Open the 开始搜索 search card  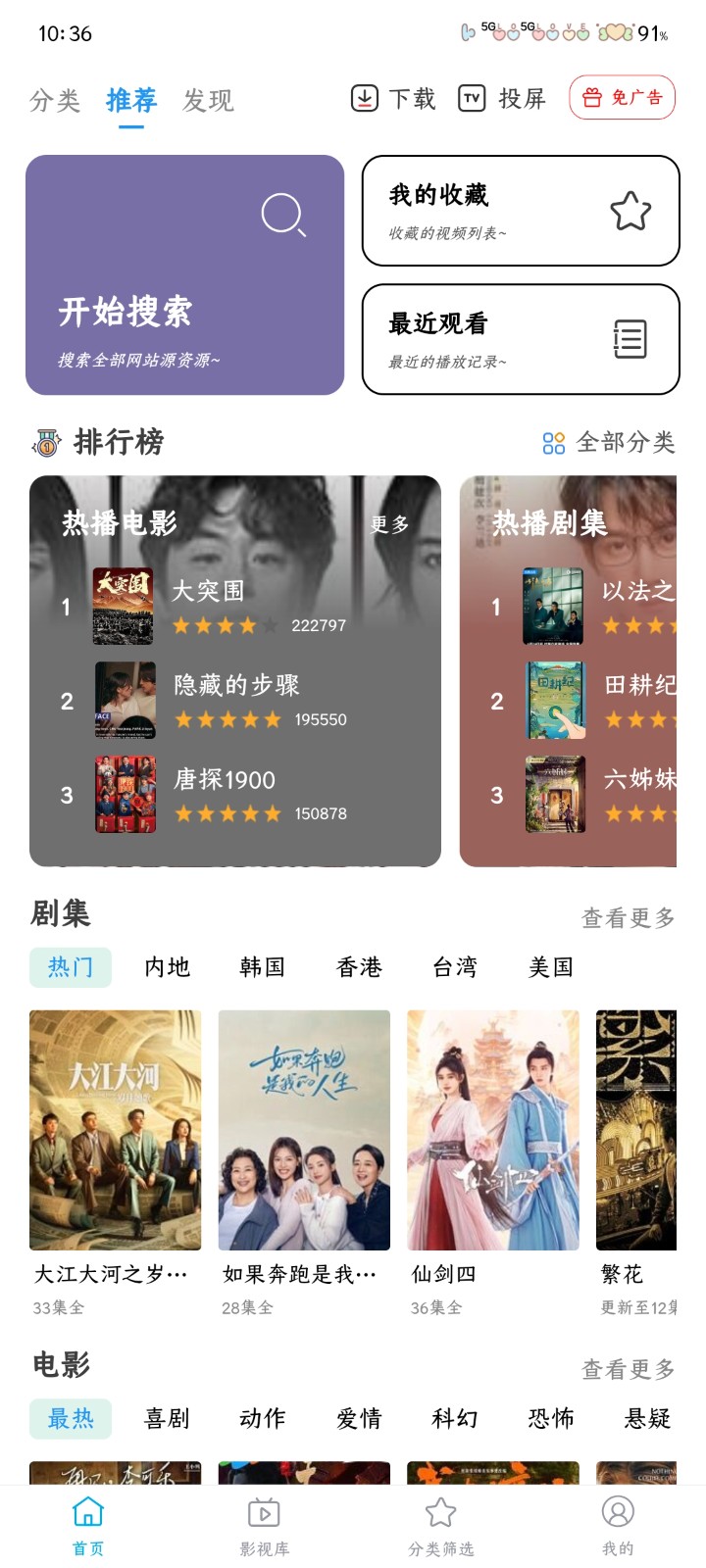tap(184, 275)
